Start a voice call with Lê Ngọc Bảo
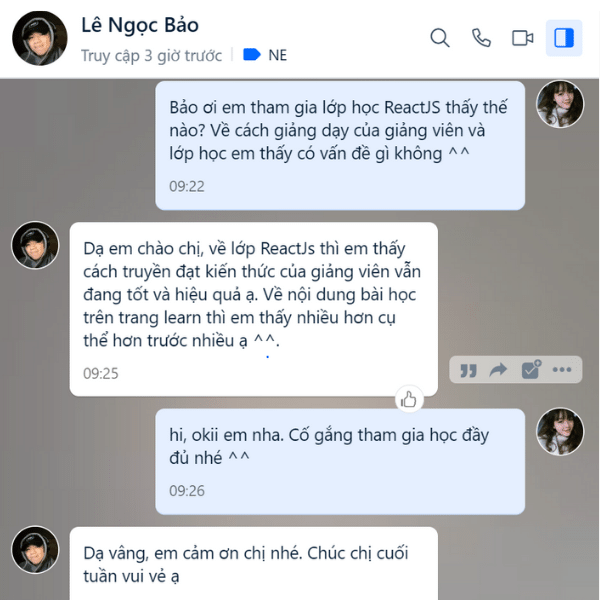Viewport: 600px width, 600px height. [481, 38]
